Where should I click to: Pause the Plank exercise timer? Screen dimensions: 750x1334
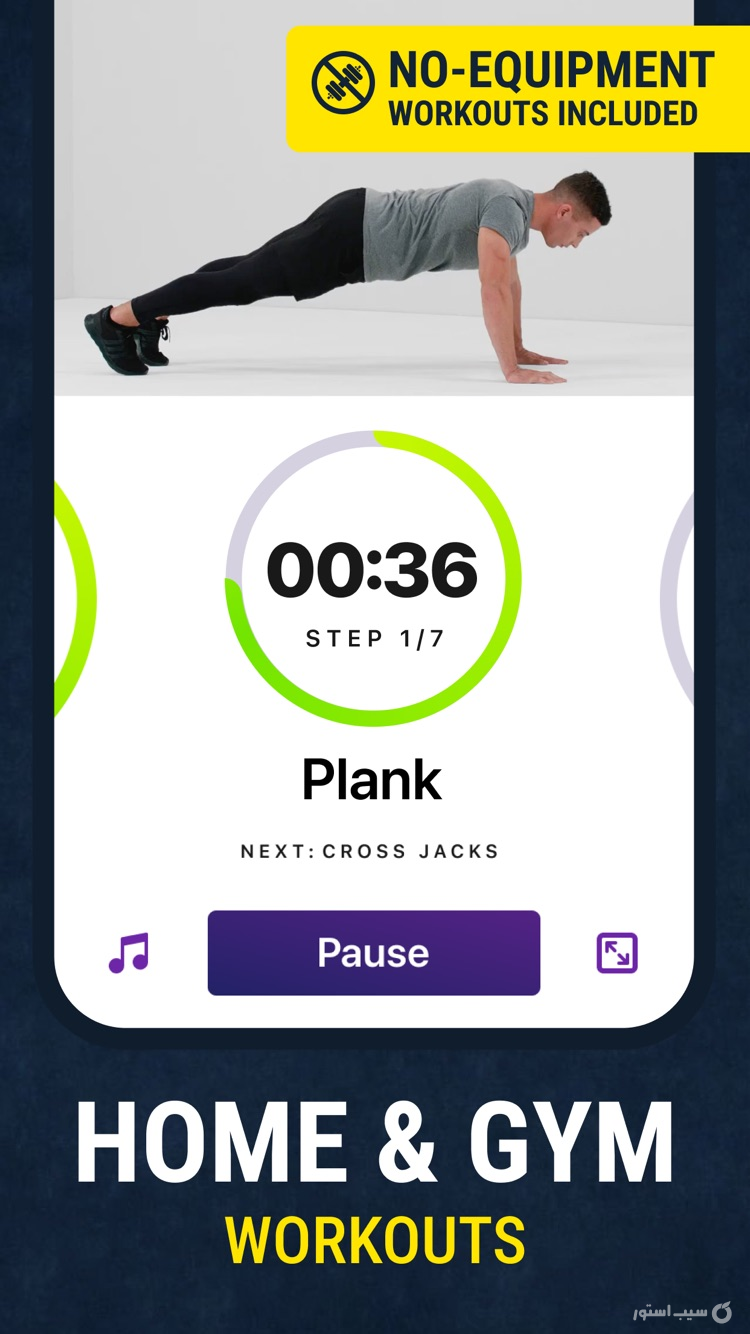pos(373,953)
